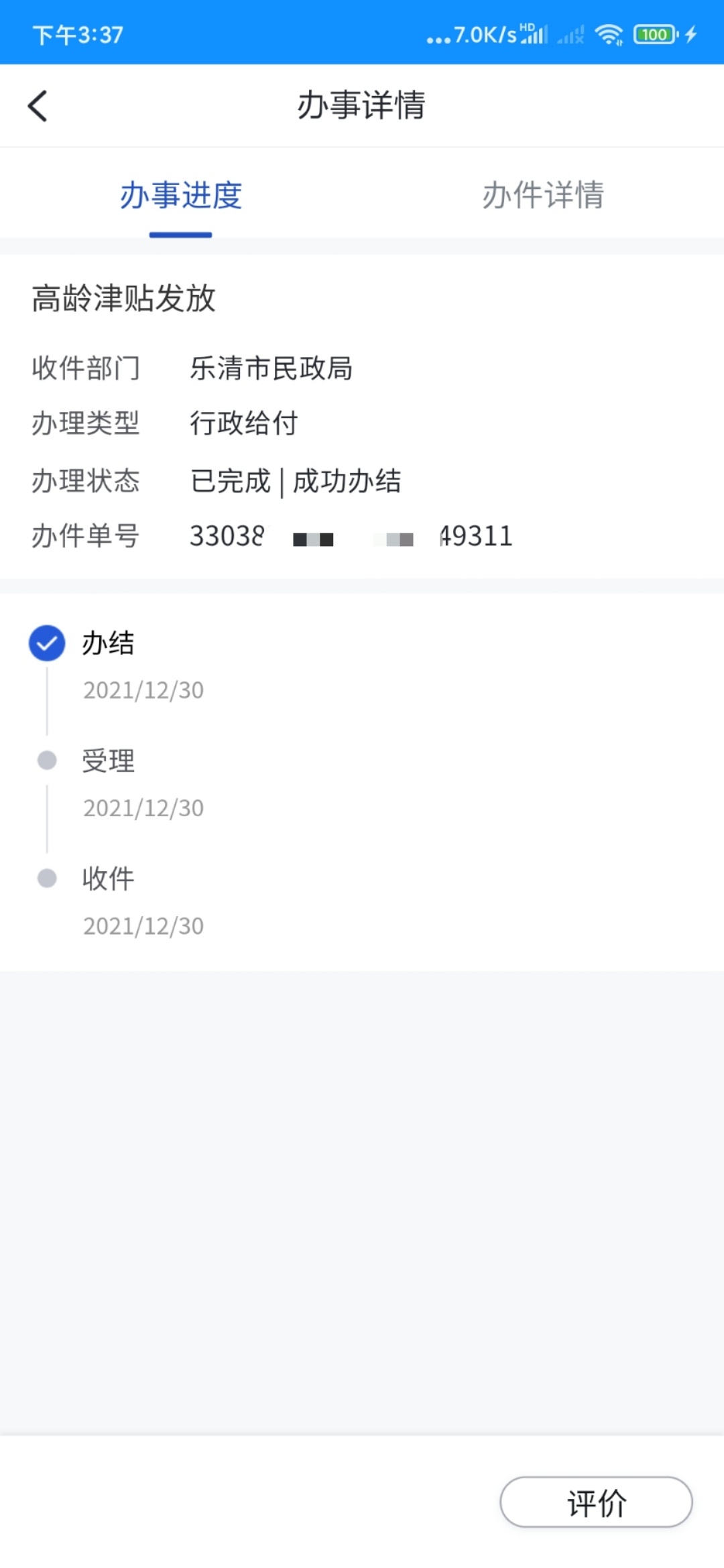Go back using the top-left arrow
724x1568 pixels.
click(x=38, y=106)
